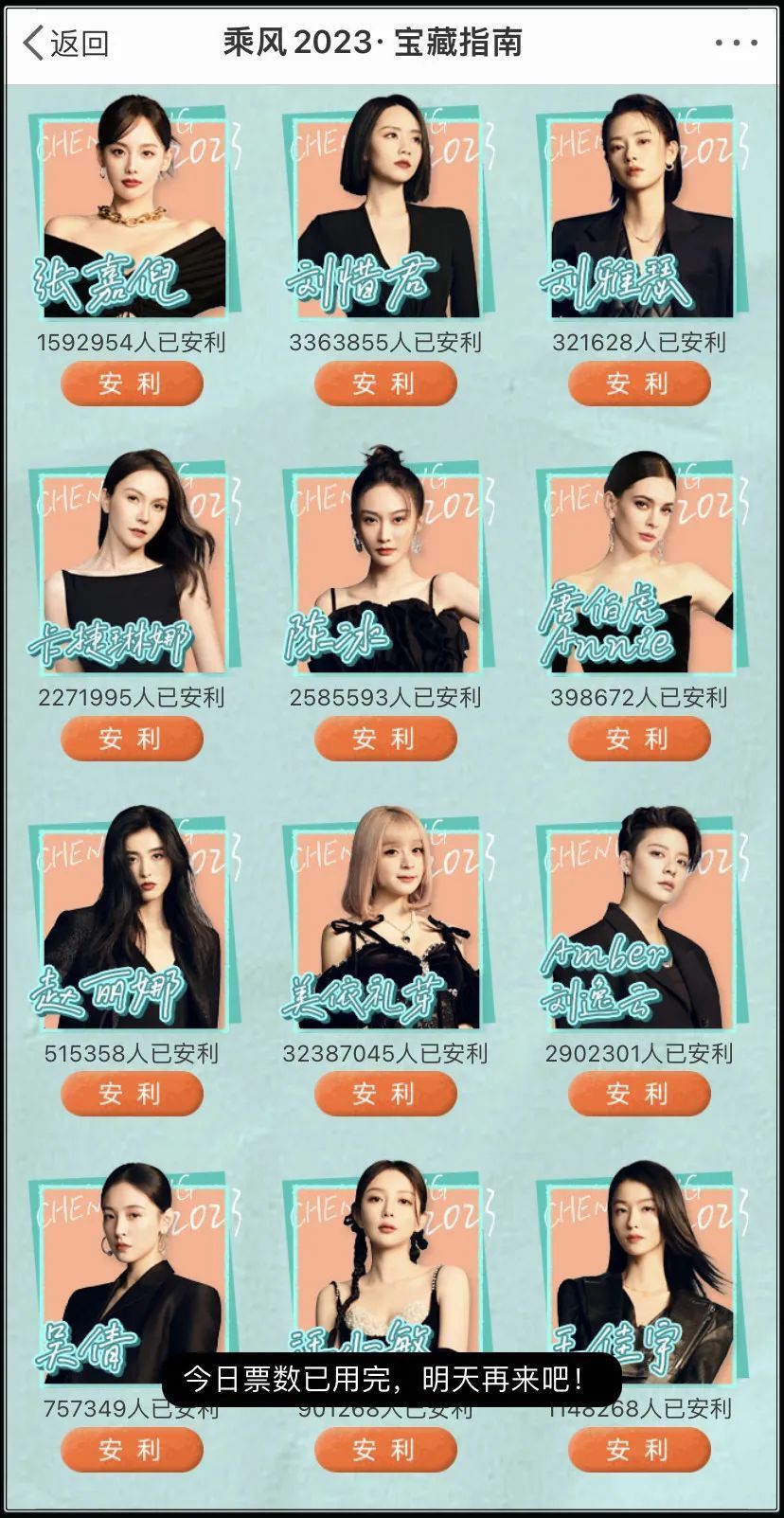Tap 安利 under Amber 刘逸云
Viewport: 784px width, 1518px height.
tap(639, 1094)
